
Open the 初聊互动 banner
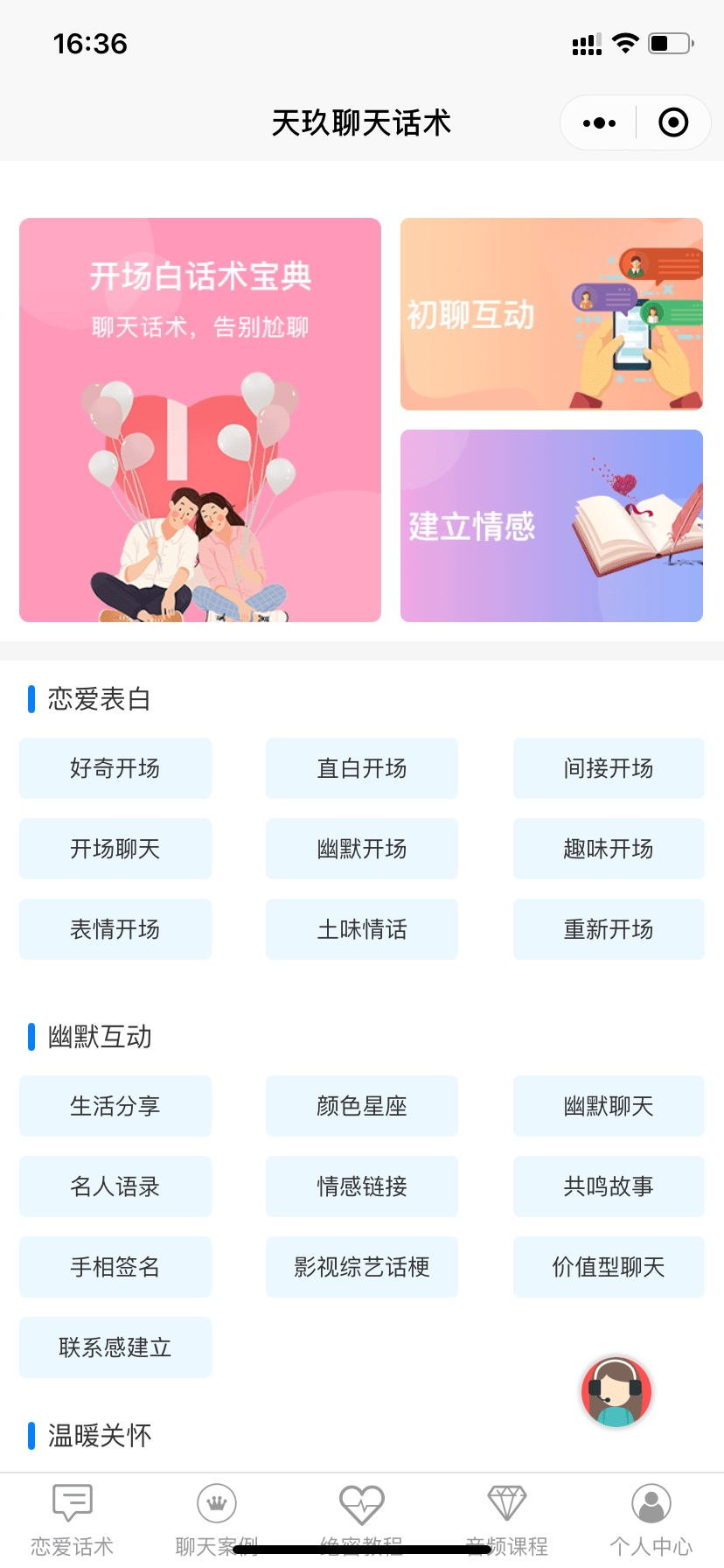tap(551, 314)
